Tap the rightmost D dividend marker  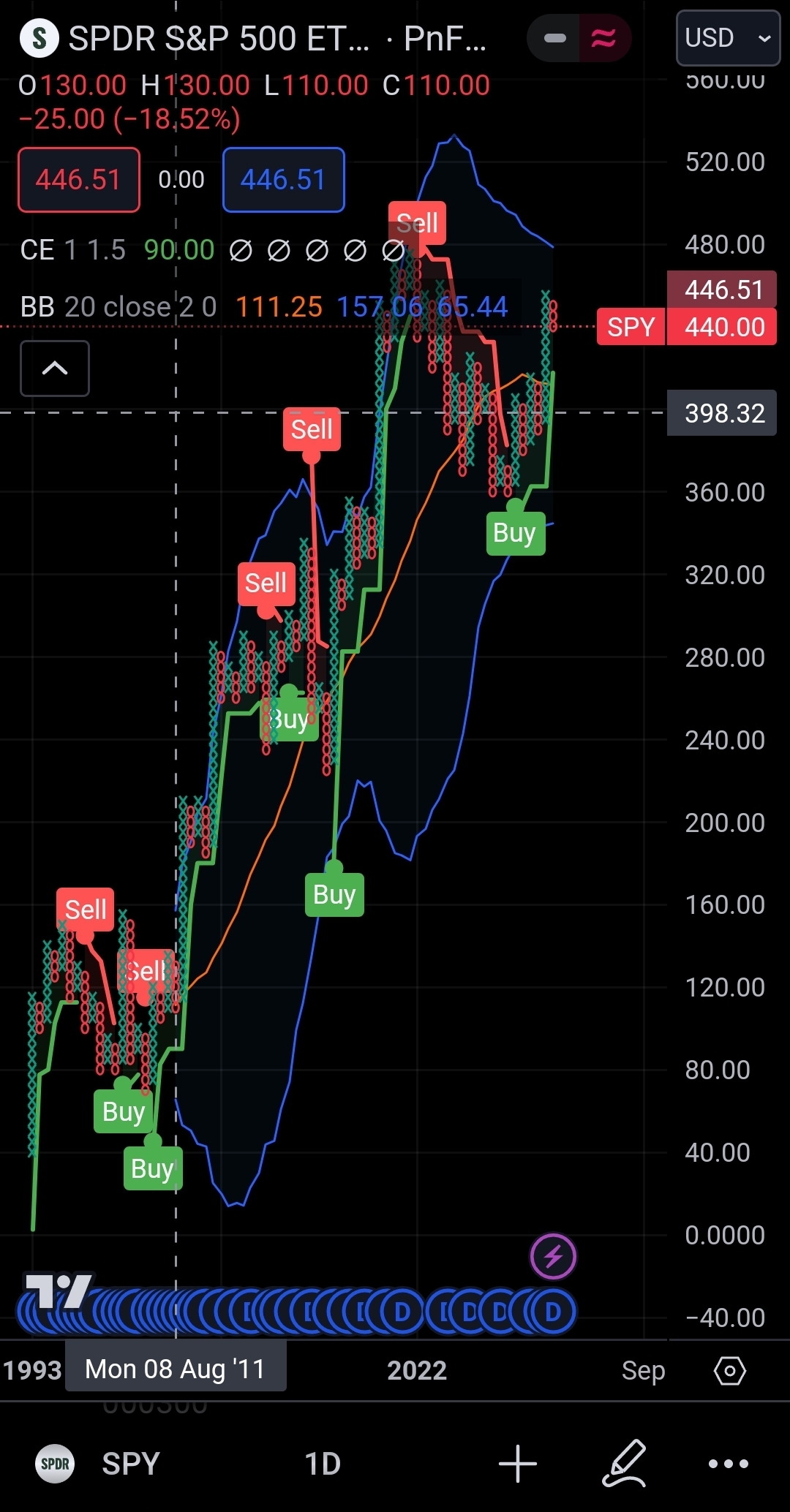point(553,1312)
